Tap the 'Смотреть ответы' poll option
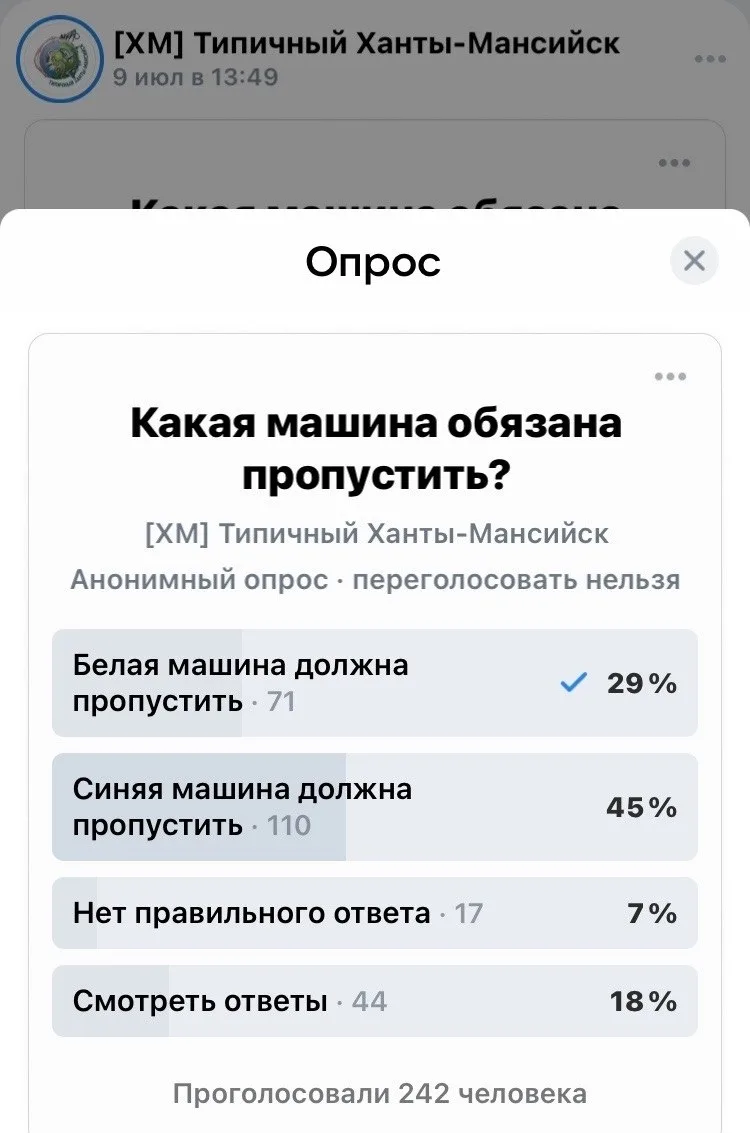The height and width of the screenshot is (1133, 750). [374, 1001]
